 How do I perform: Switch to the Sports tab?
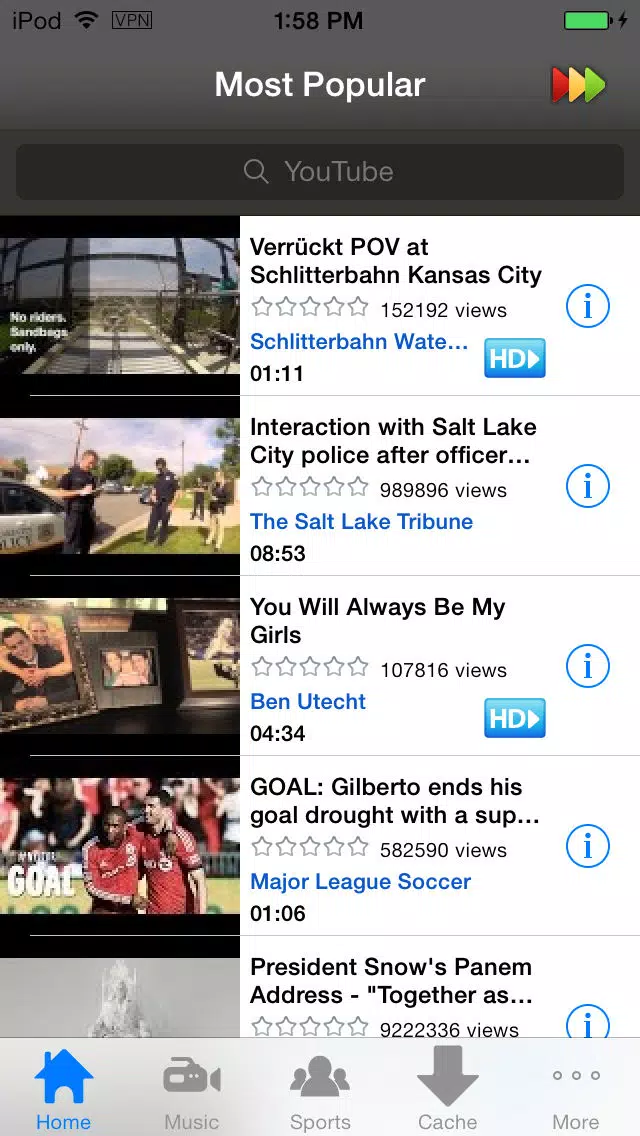coord(320,1089)
